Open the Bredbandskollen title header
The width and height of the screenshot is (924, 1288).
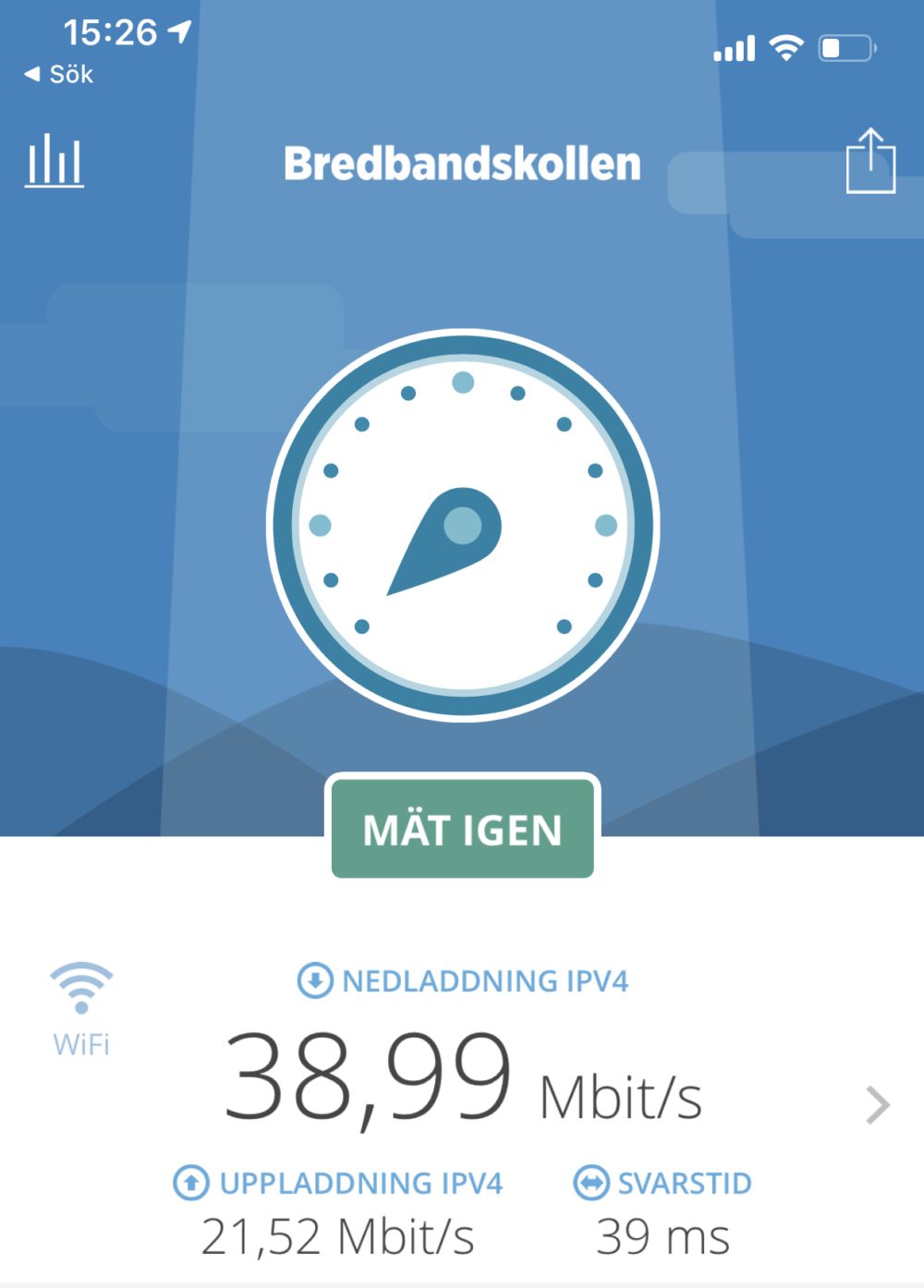coord(462,163)
